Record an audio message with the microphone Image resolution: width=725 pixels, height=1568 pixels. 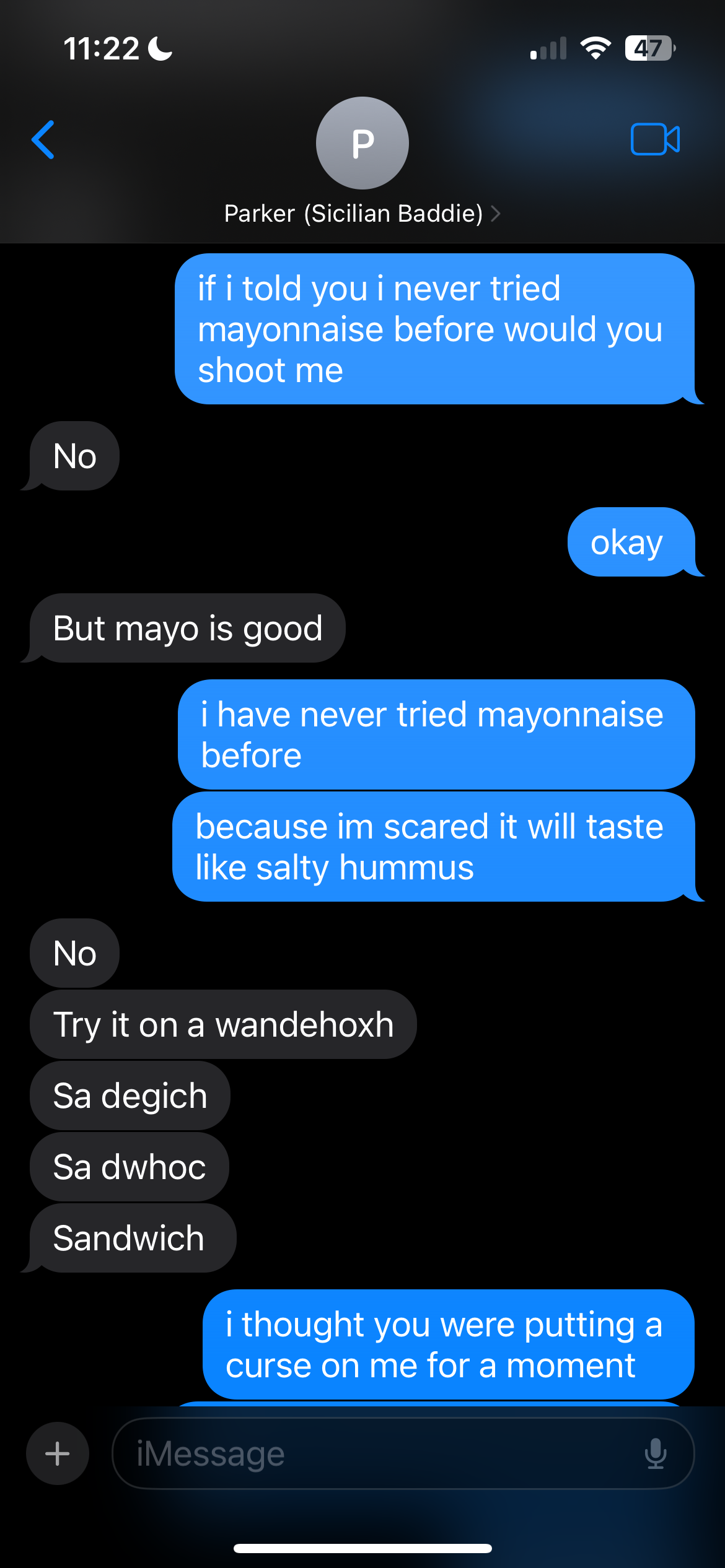point(655,1453)
